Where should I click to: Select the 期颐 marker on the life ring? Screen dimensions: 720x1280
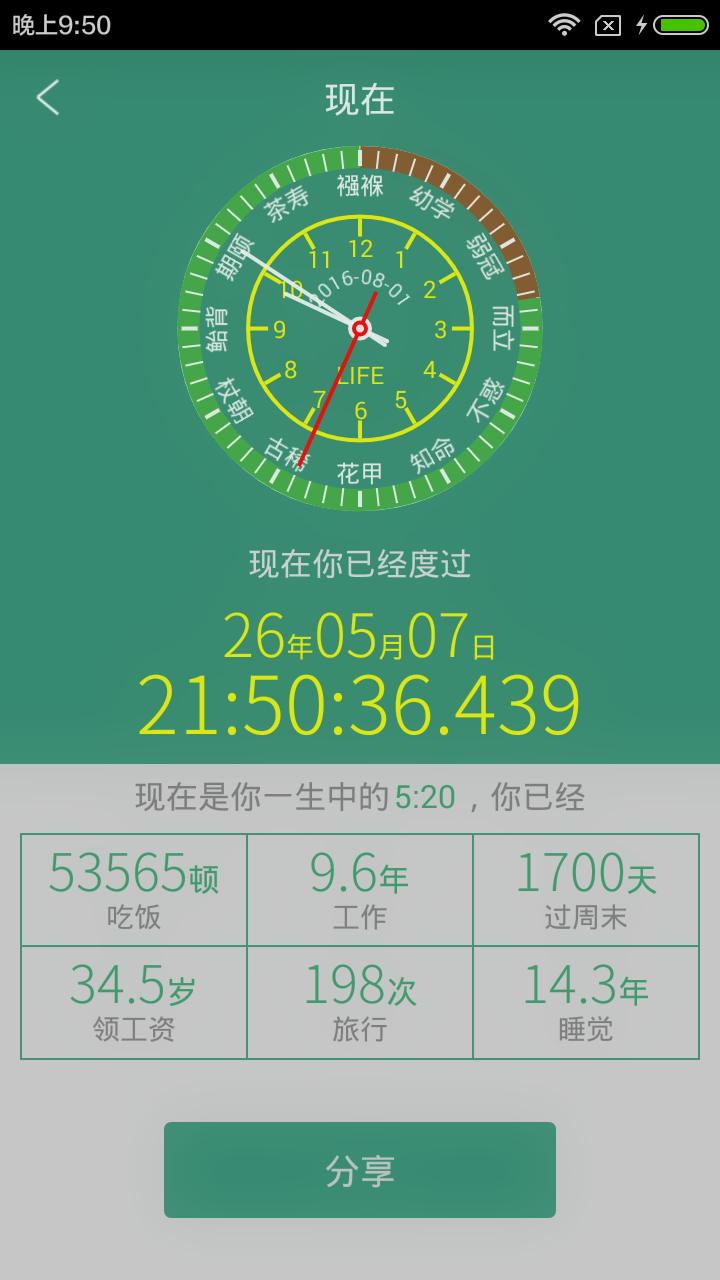click(231, 254)
